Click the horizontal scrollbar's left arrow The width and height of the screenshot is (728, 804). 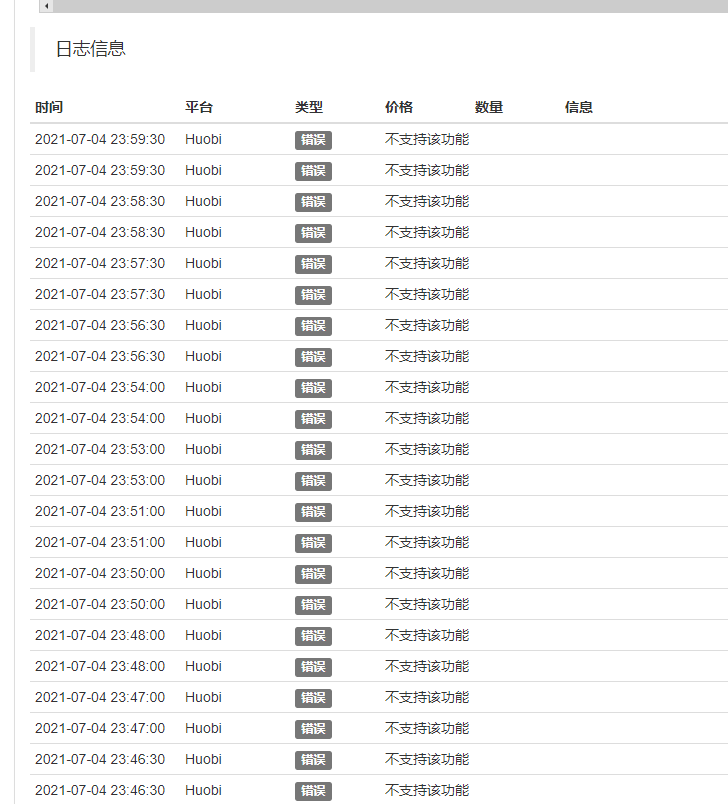tap(47, 6)
